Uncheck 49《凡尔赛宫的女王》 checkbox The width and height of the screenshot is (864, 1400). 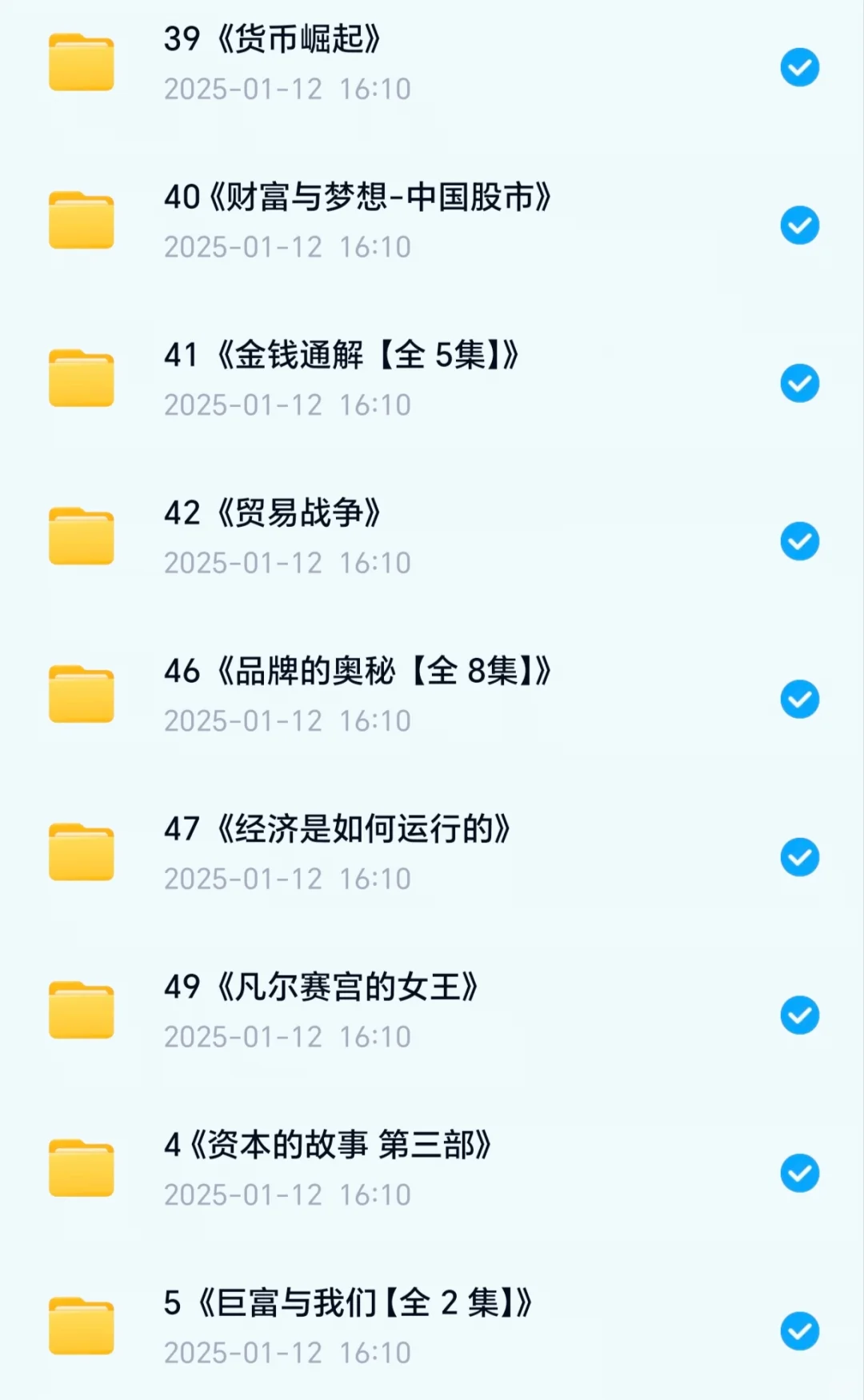point(800,1015)
